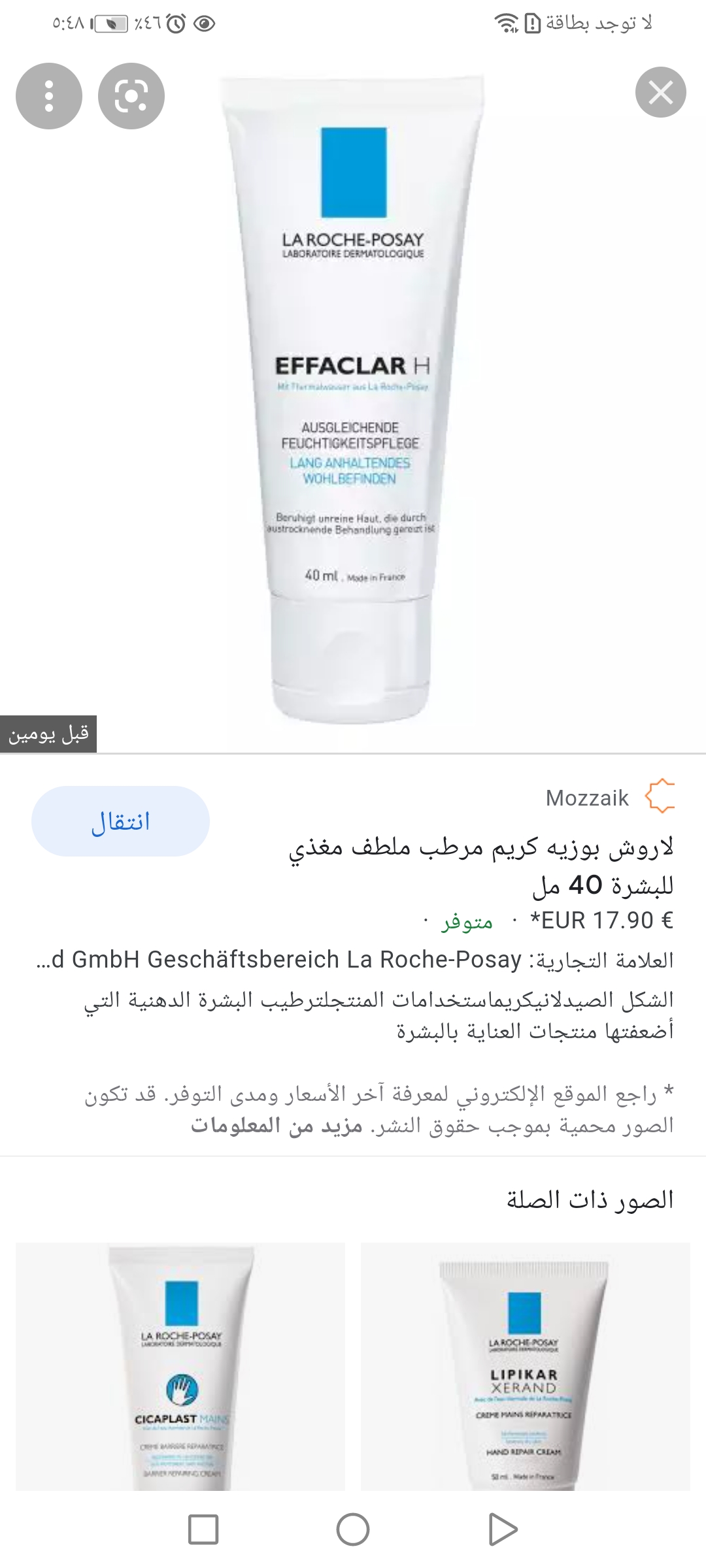Open the three-dot overflow menu
Image resolution: width=706 pixels, height=1568 pixels.
coord(49,96)
